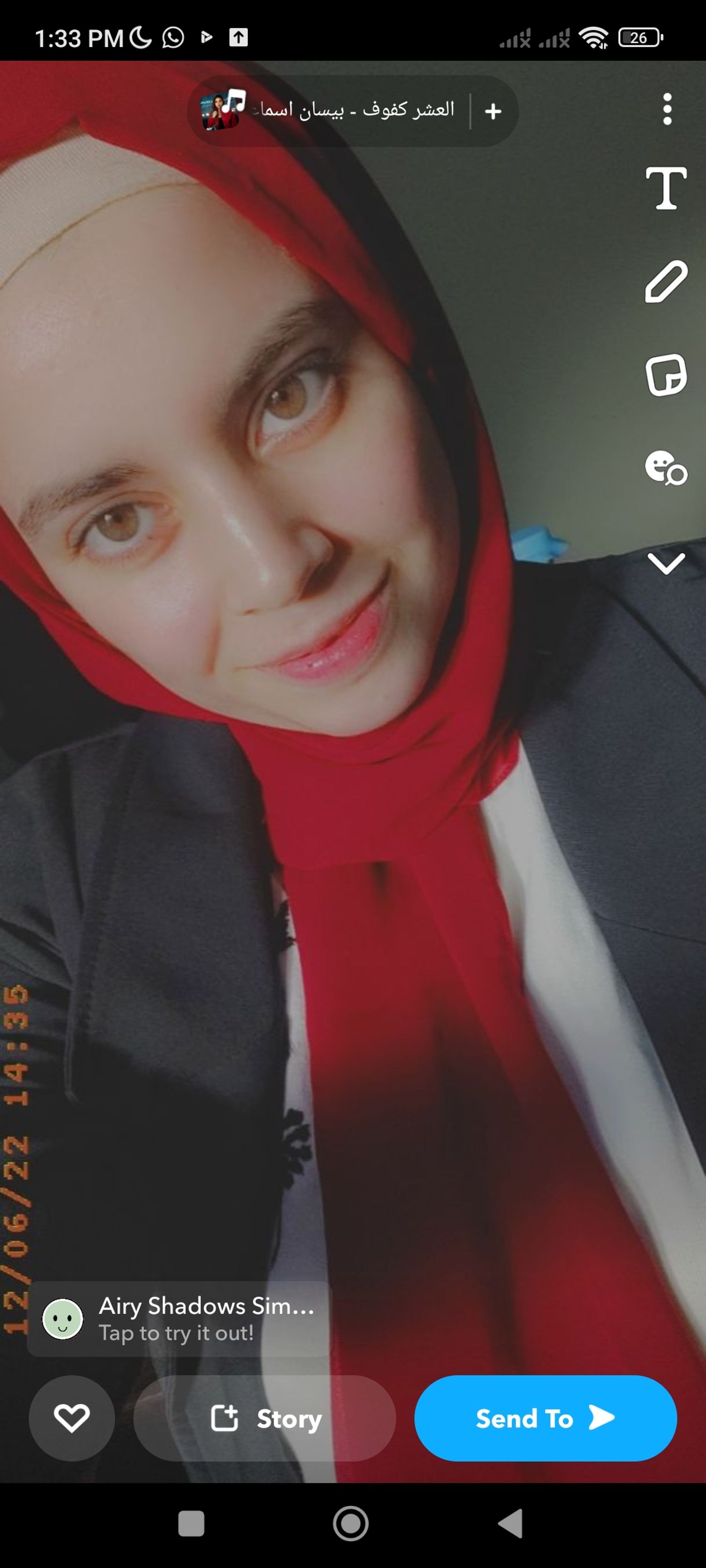The width and height of the screenshot is (706, 1568).
Task: Add text with the T tool
Action: tap(666, 188)
